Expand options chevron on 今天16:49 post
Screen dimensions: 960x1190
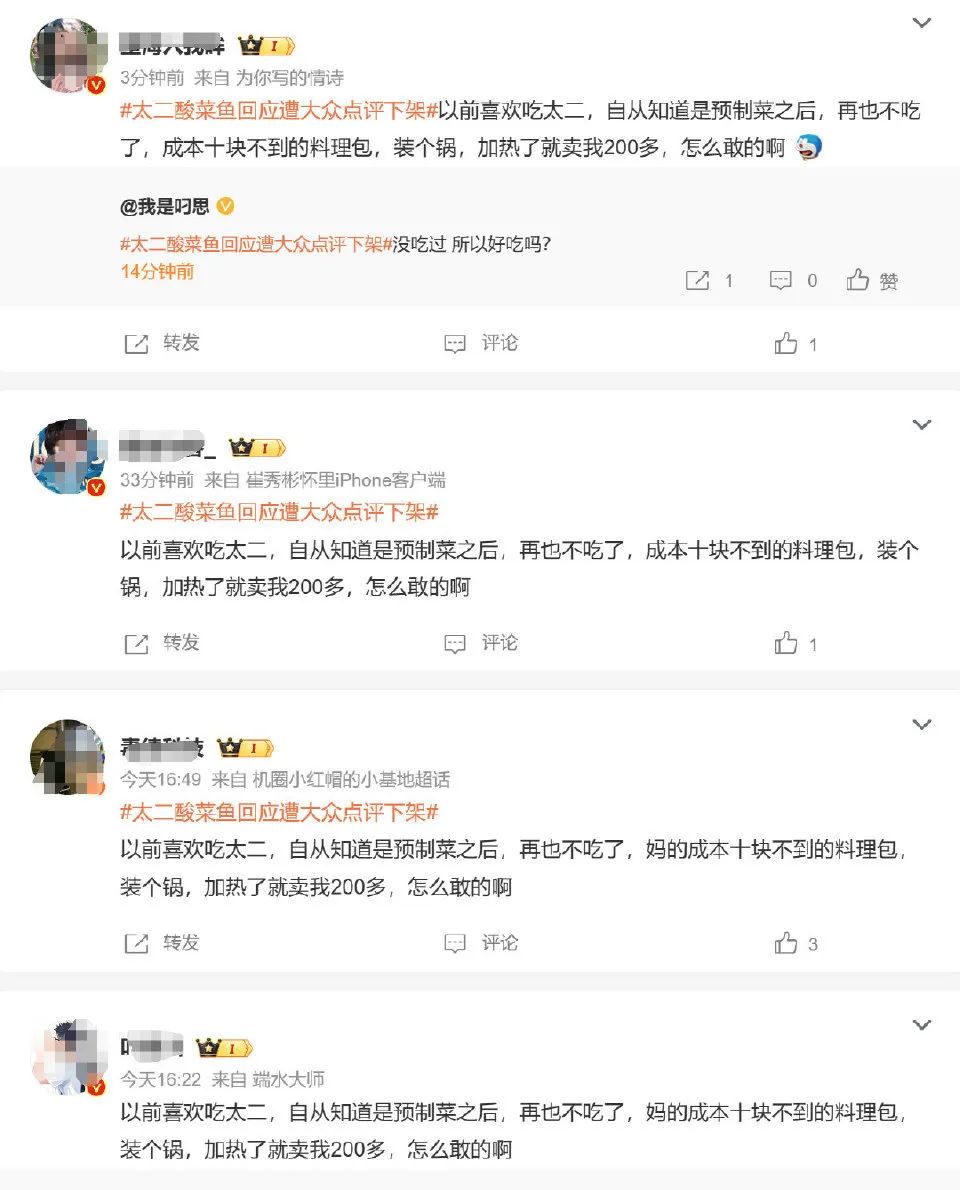[x=922, y=724]
